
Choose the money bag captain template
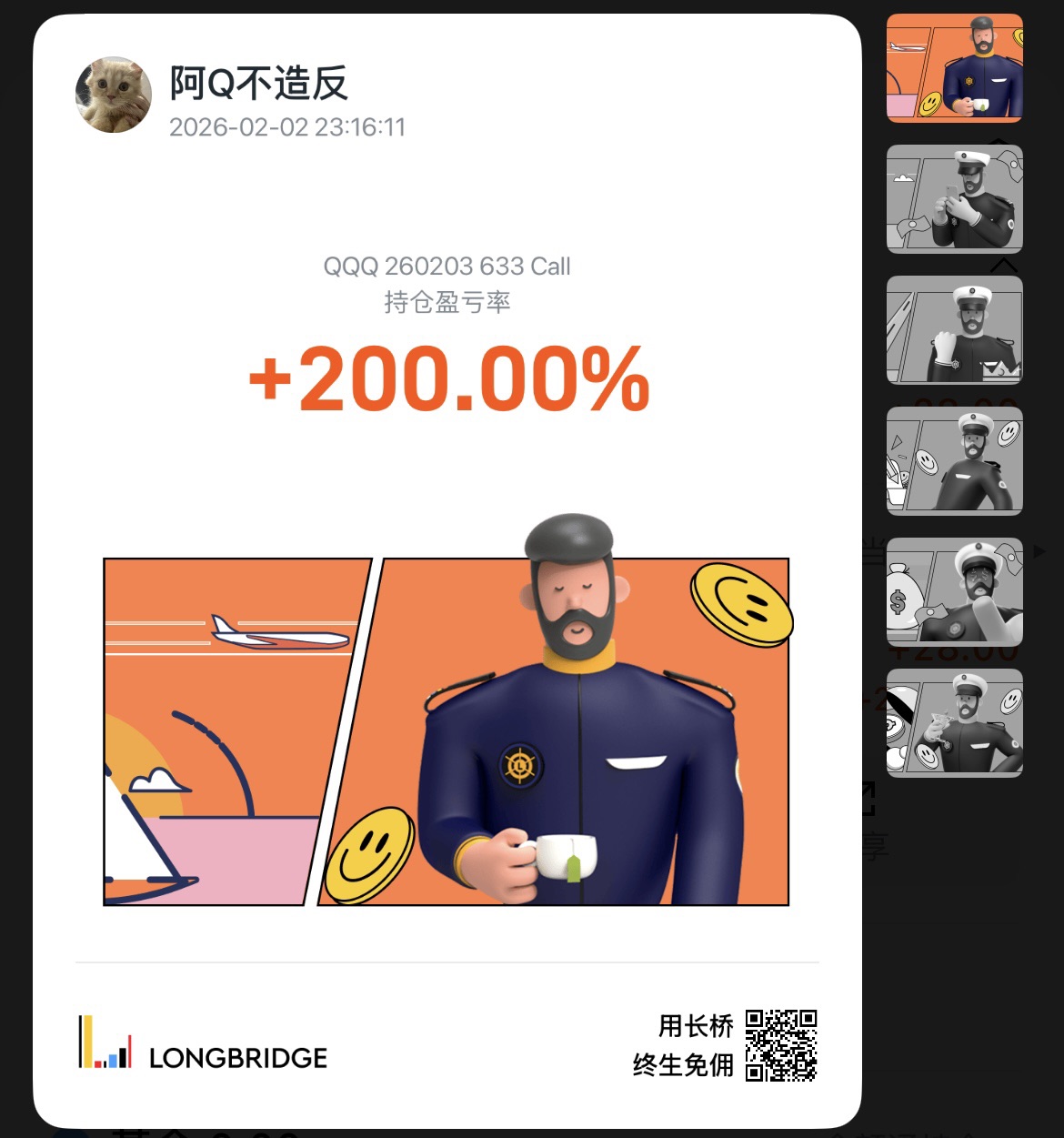pyautogui.click(x=954, y=592)
